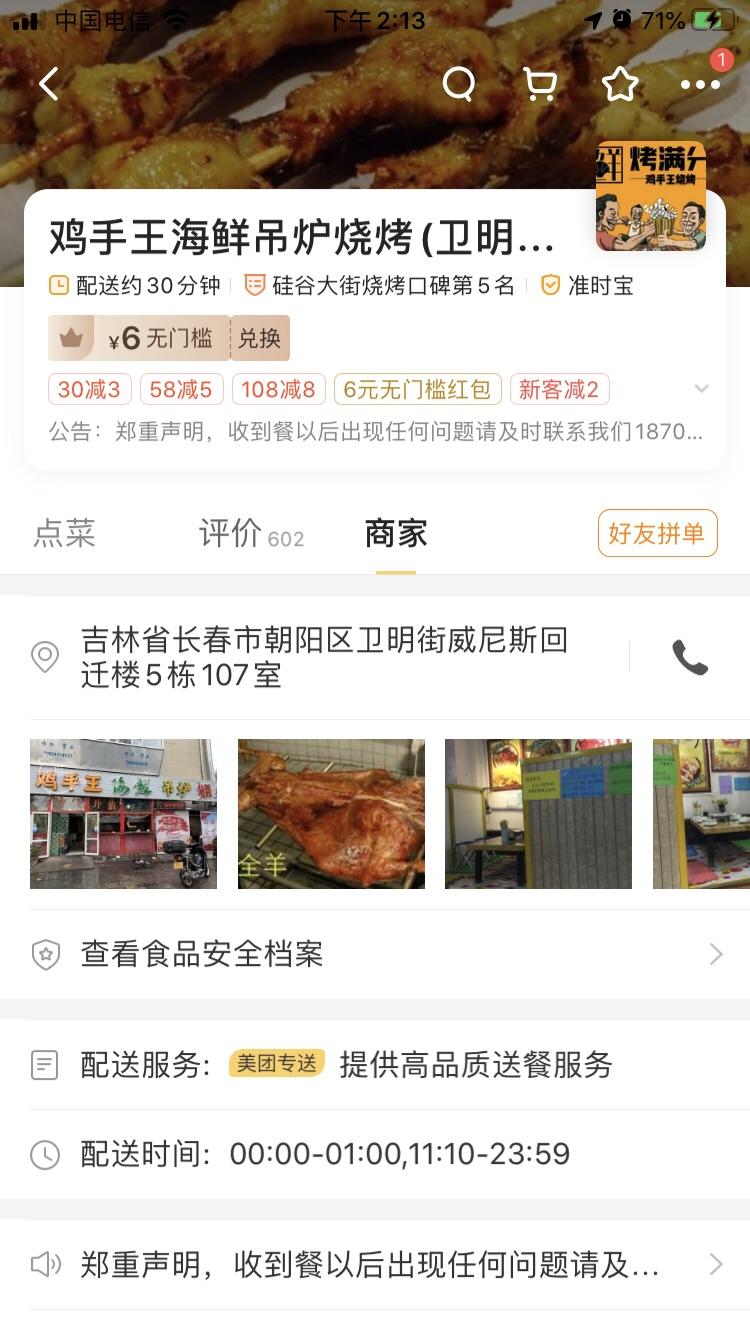View the storefront photo thumbnail
750x1334 pixels.
(123, 814)
